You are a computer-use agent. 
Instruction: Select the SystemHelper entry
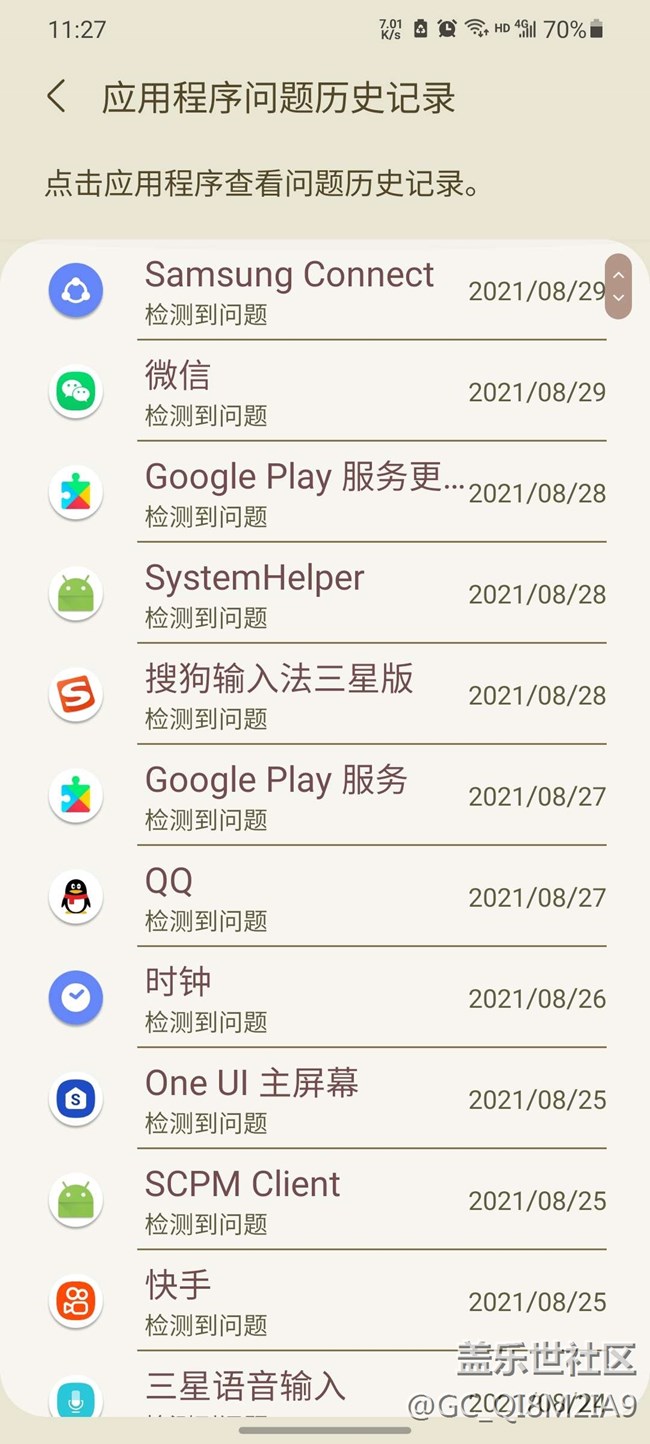click(x=325, y=594)
